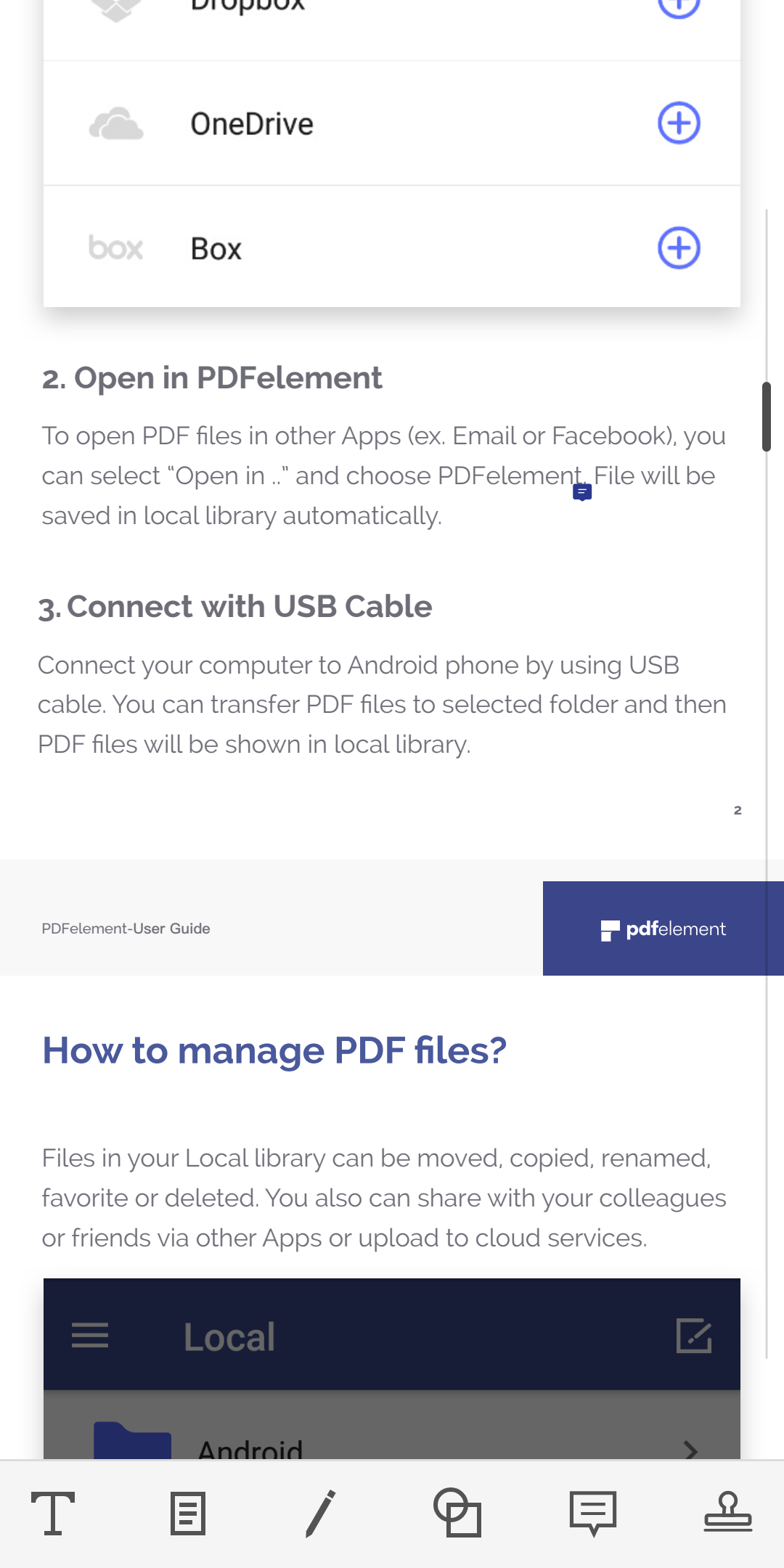Select the shapes tool

tap(457, 1513)
